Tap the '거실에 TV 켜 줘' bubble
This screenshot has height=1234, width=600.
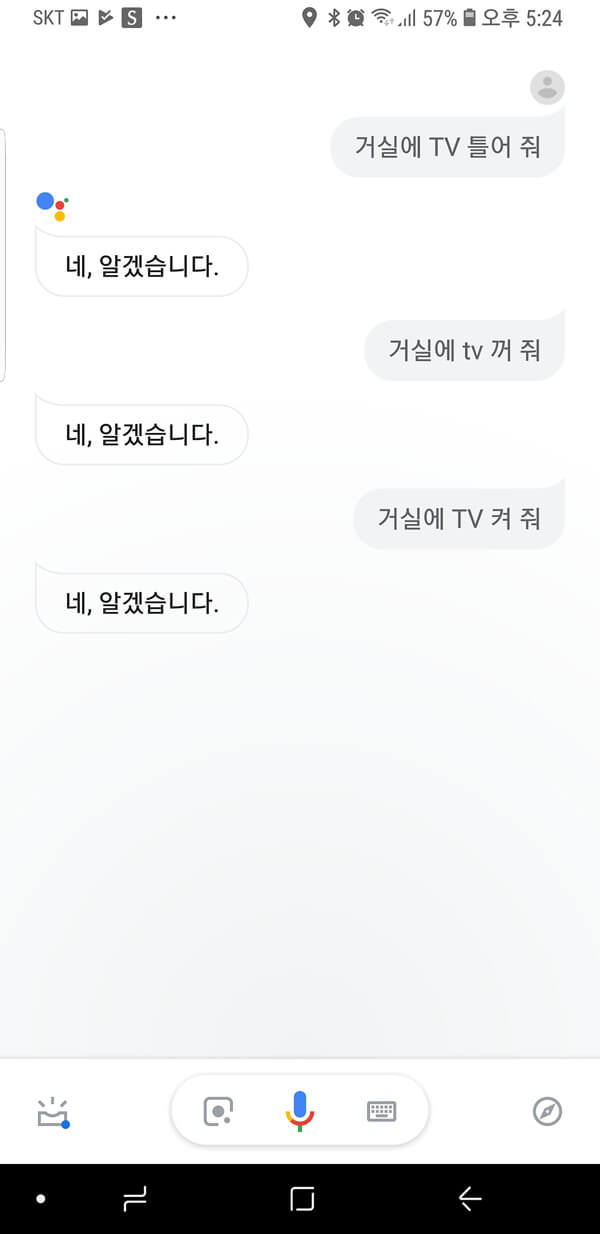pyautogui.click(x=459, y=518)
